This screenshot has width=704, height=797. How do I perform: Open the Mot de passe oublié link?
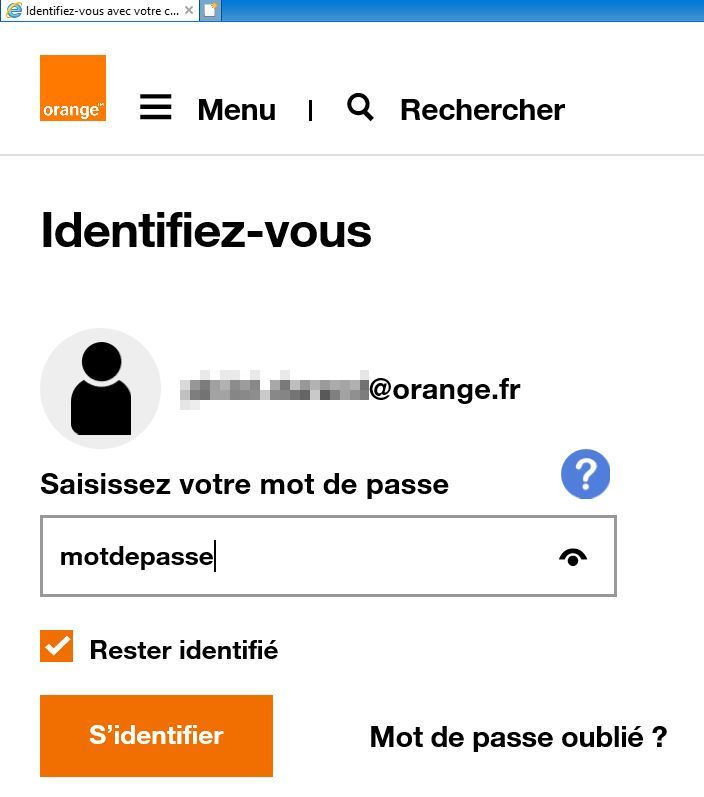pyautogui.click(x=518, y=737)
